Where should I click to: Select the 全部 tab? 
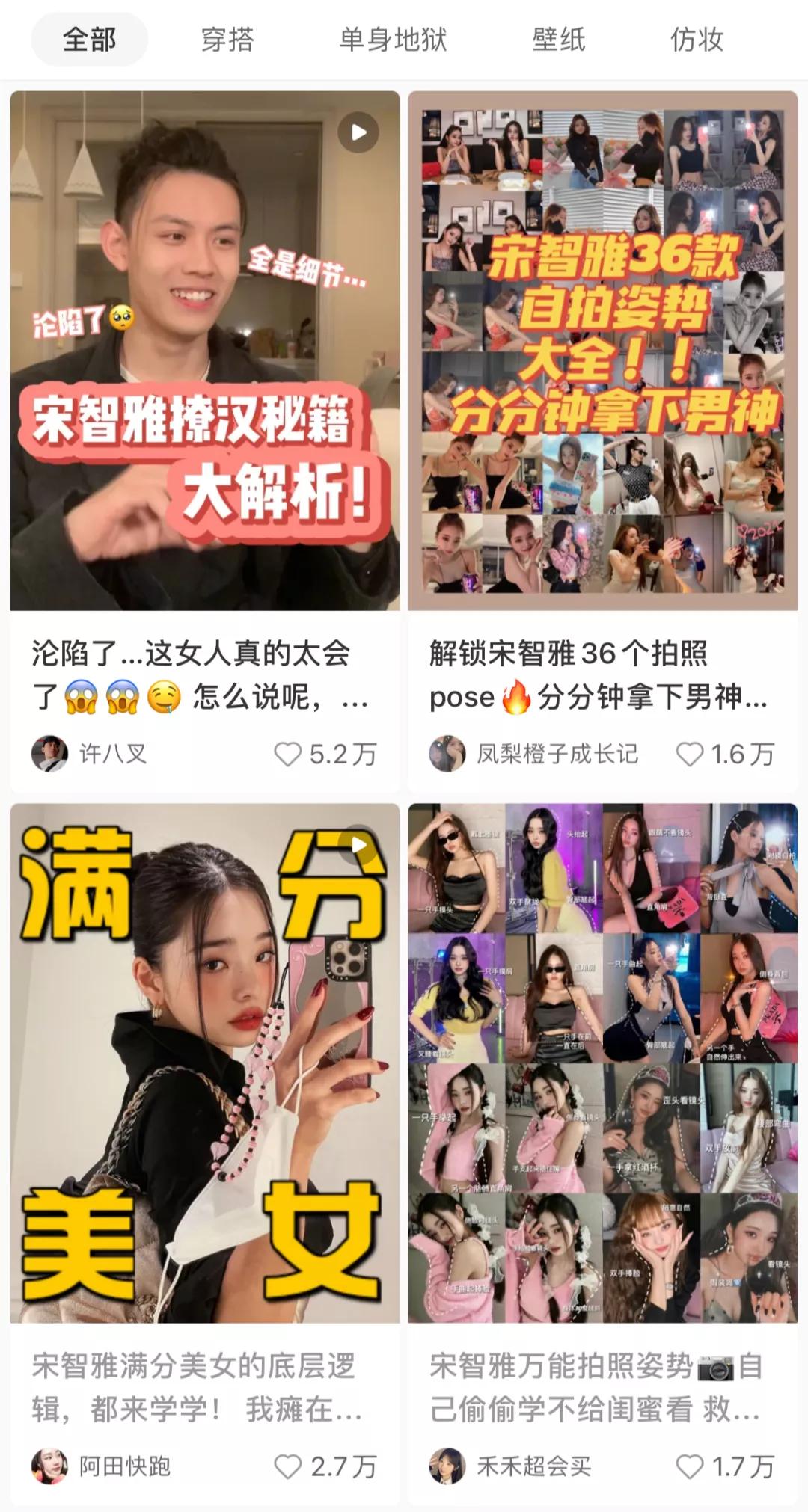(x=90, y=39)
